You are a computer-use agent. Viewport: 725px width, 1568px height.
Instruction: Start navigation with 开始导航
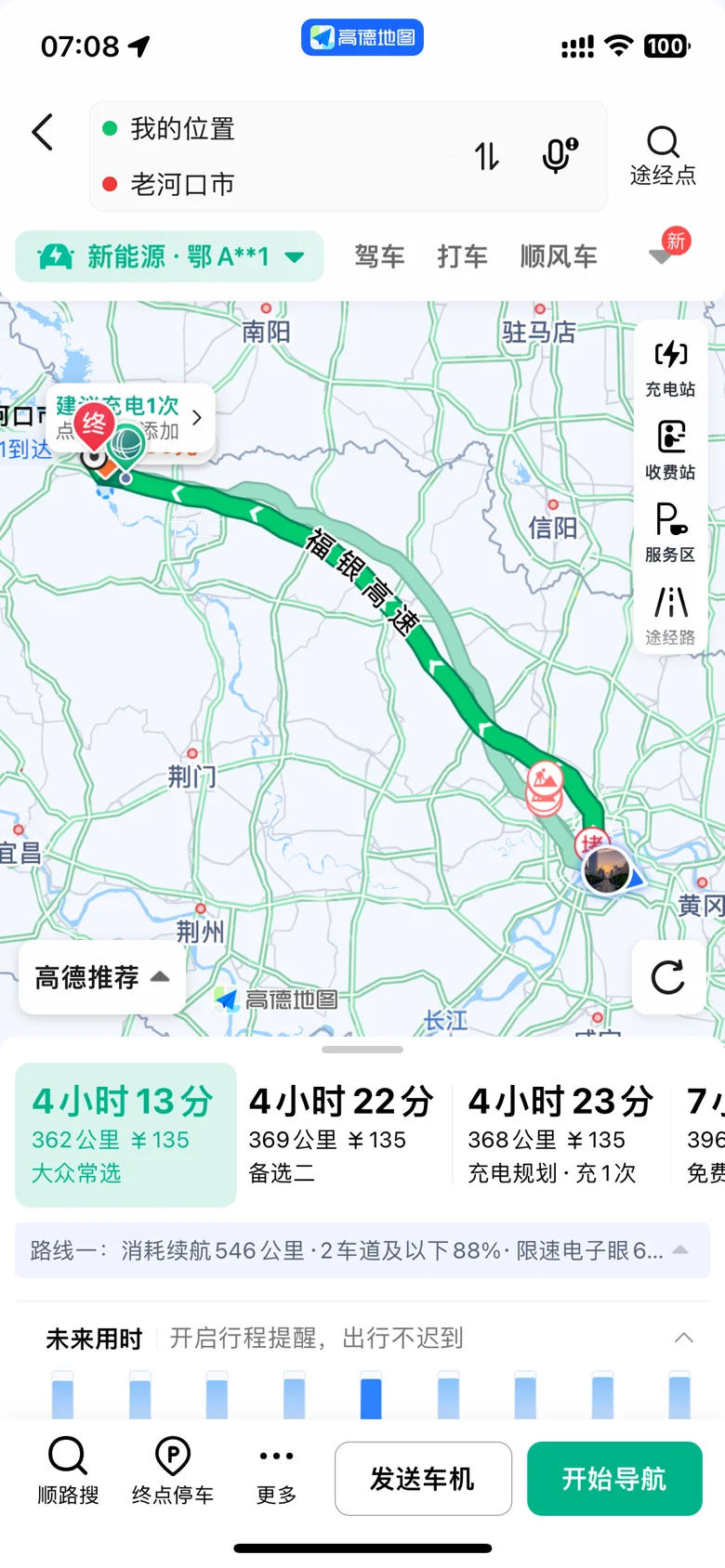(x=614, y=1479)
